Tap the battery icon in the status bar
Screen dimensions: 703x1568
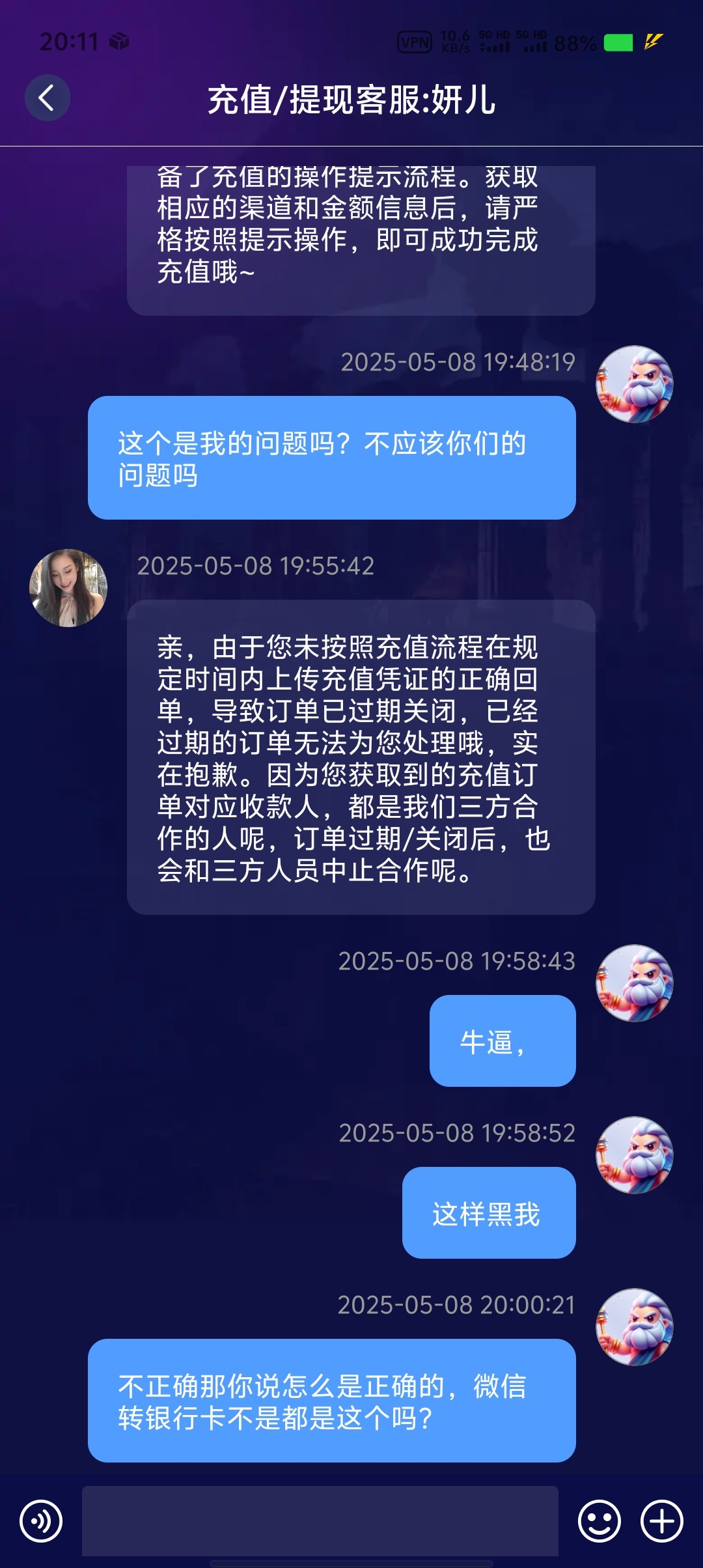tap(617, 42)
